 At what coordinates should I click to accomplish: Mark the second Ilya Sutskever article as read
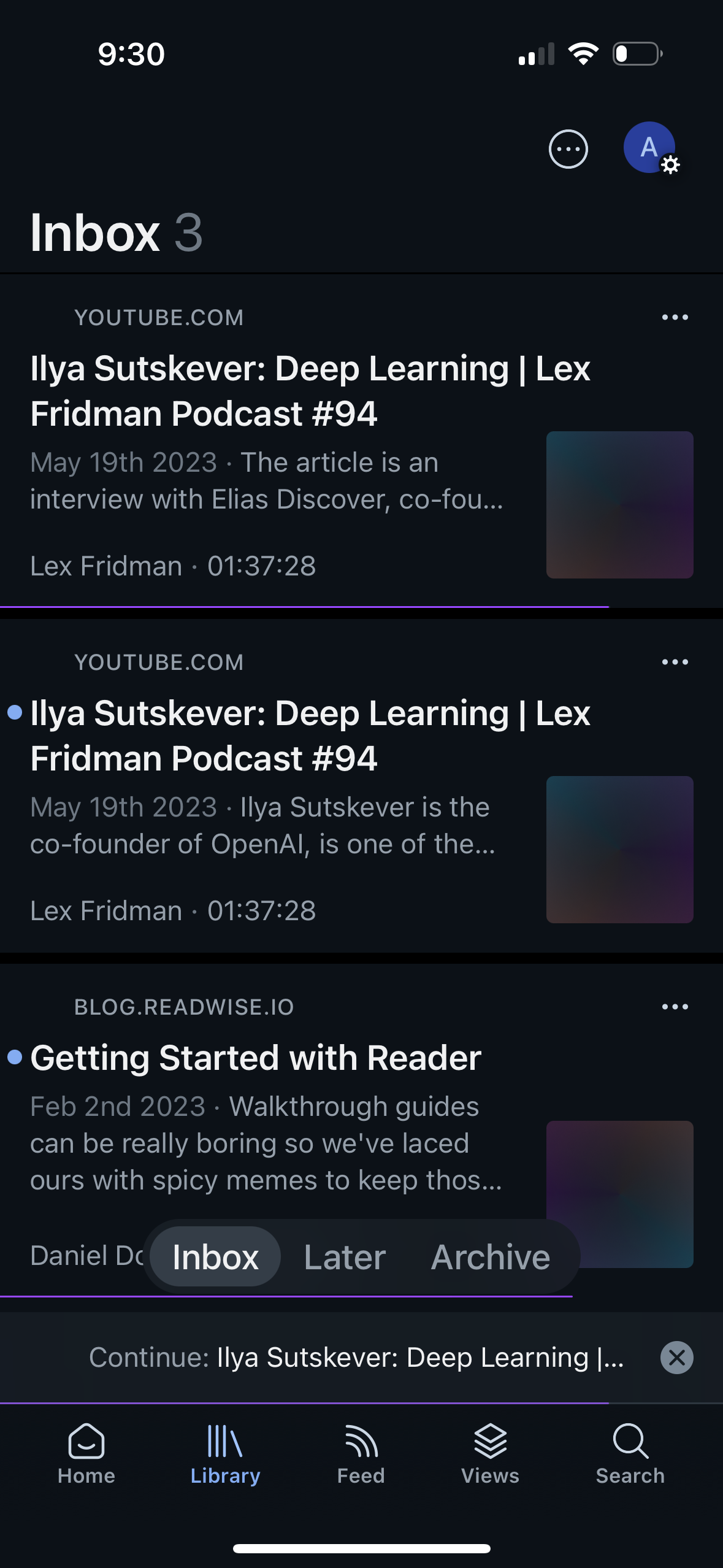point(15,712)
